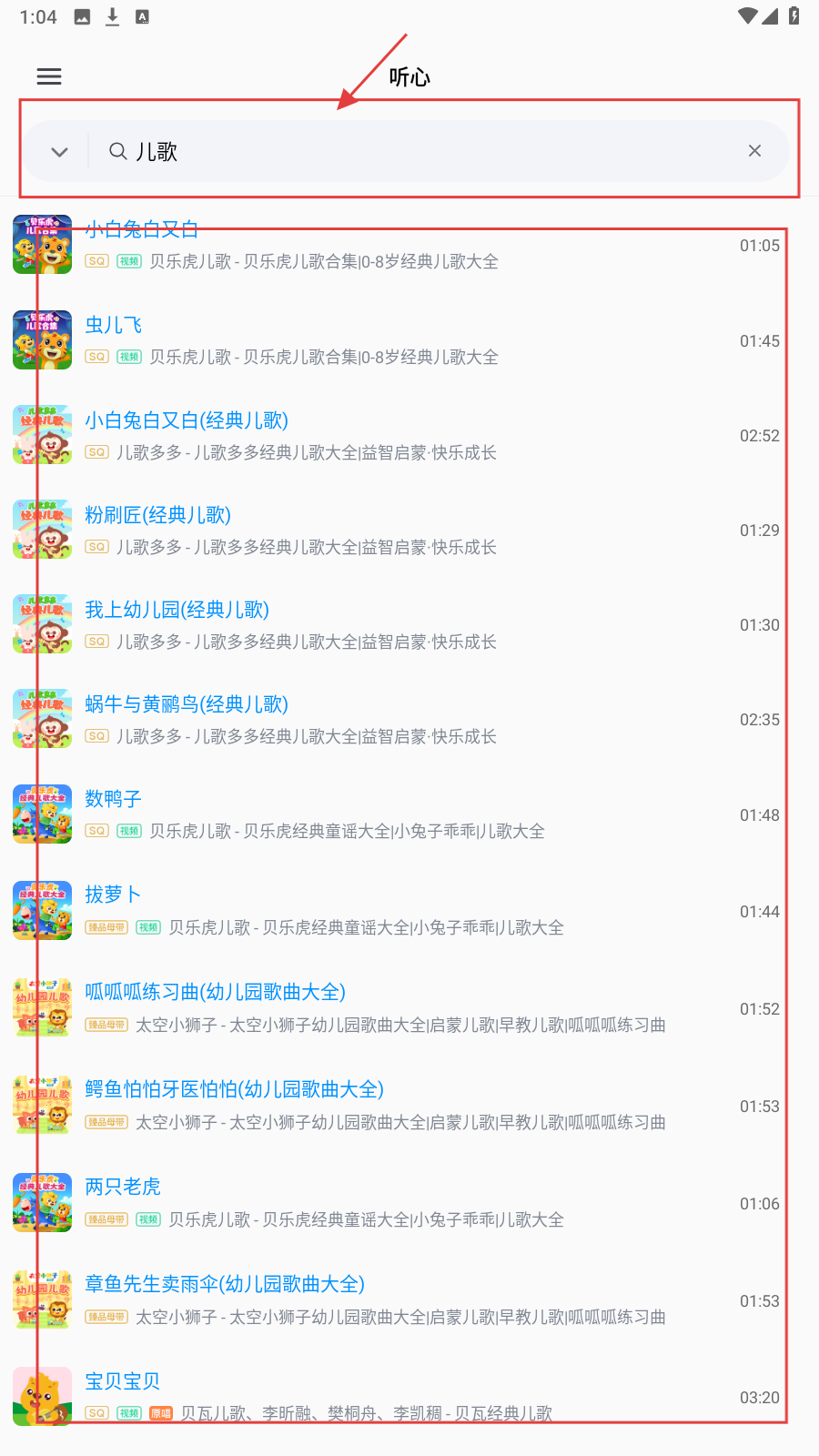This screenshot has height=1456, width=819.
Task: Open the hamburger drawer menu
Action: [49, 76]
